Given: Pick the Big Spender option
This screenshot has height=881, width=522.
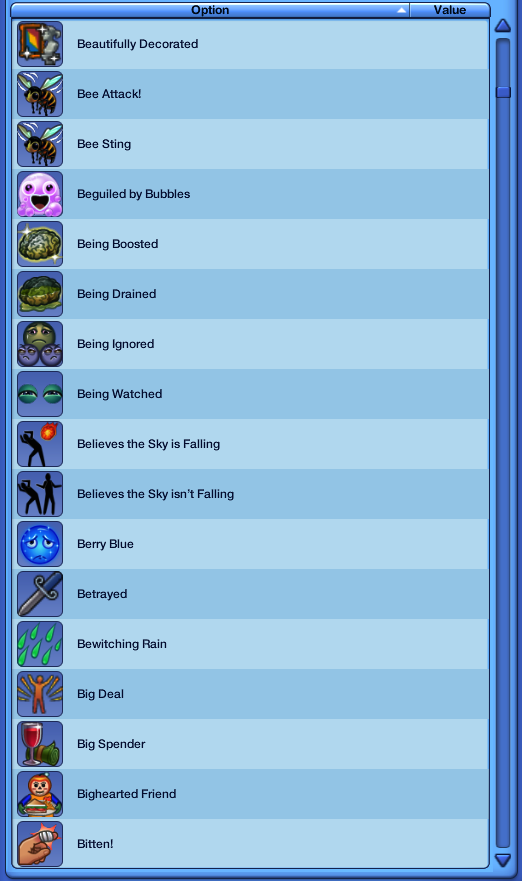Looking at the screenshot, I should click(x=251, y=744).
